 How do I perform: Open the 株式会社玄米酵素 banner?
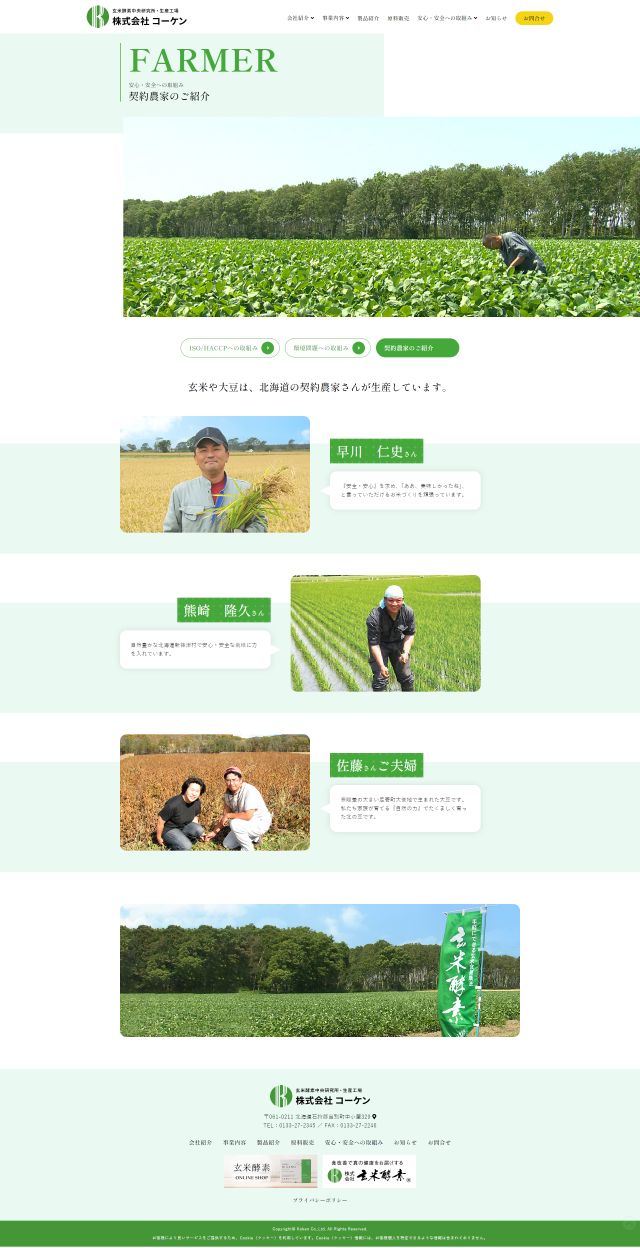tap(369, 1171)
